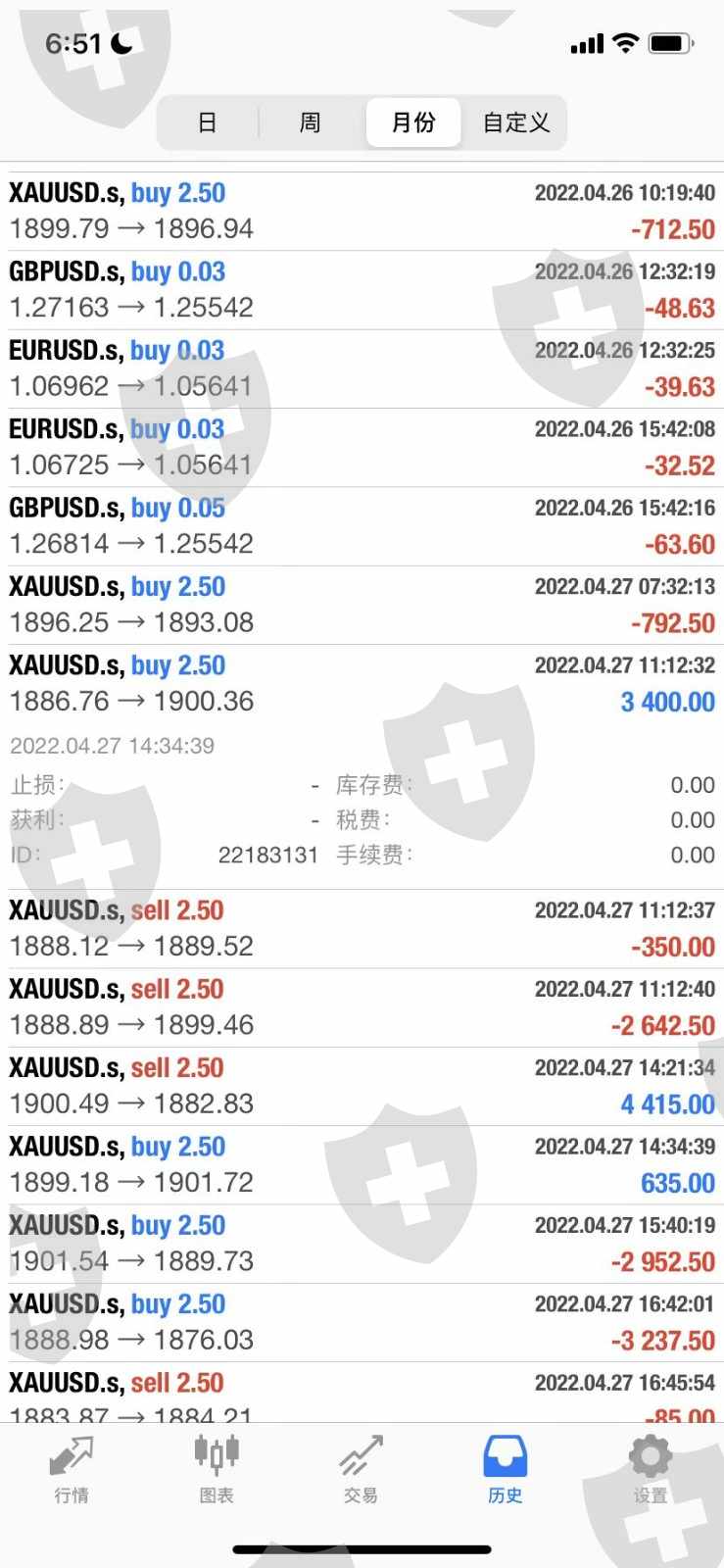The width and height of the screenshot is (724, 1568).
Task: Switch to the 交易 trade tab
Action: pos(361,1468)
